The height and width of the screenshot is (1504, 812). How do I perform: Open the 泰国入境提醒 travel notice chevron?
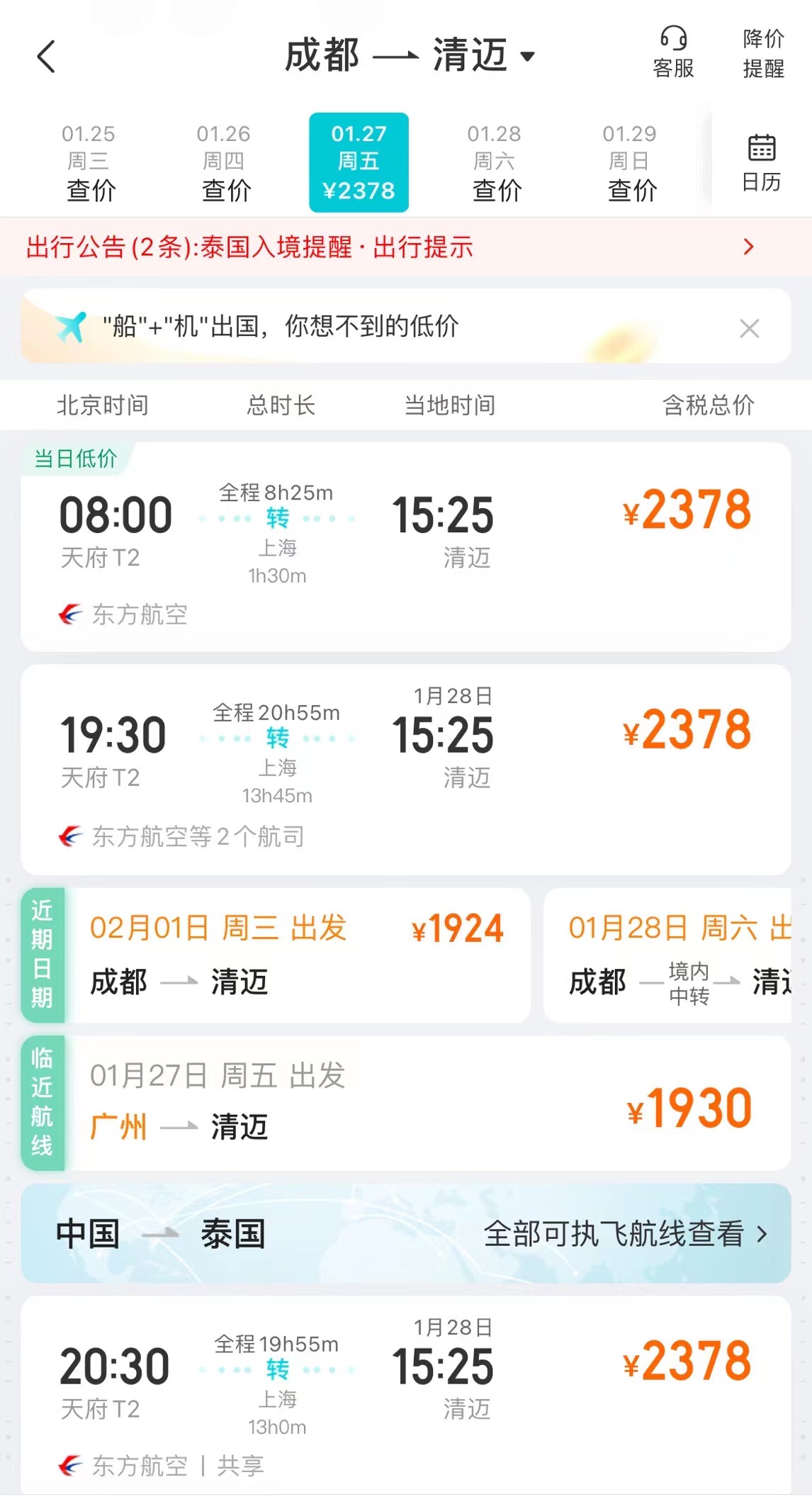tap(748, 247)
